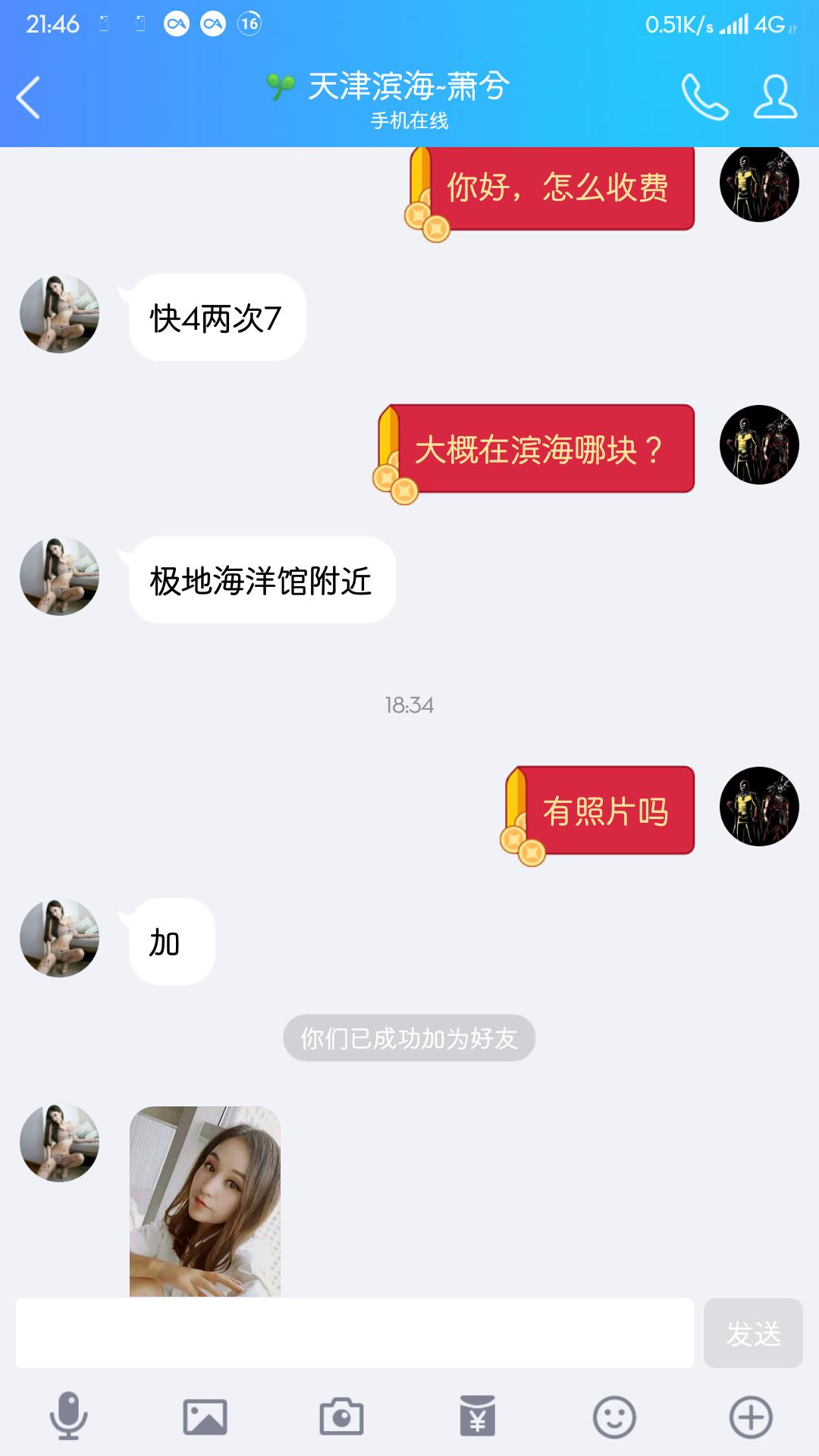
Task: Open the contact's profile page
Action: [x=775, y=97]
